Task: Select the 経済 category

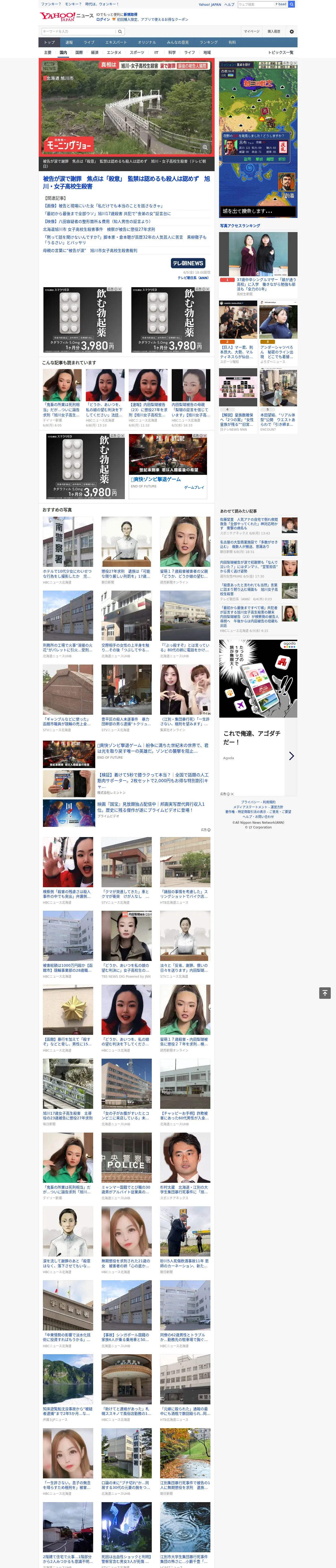Action: click(94, 52)
